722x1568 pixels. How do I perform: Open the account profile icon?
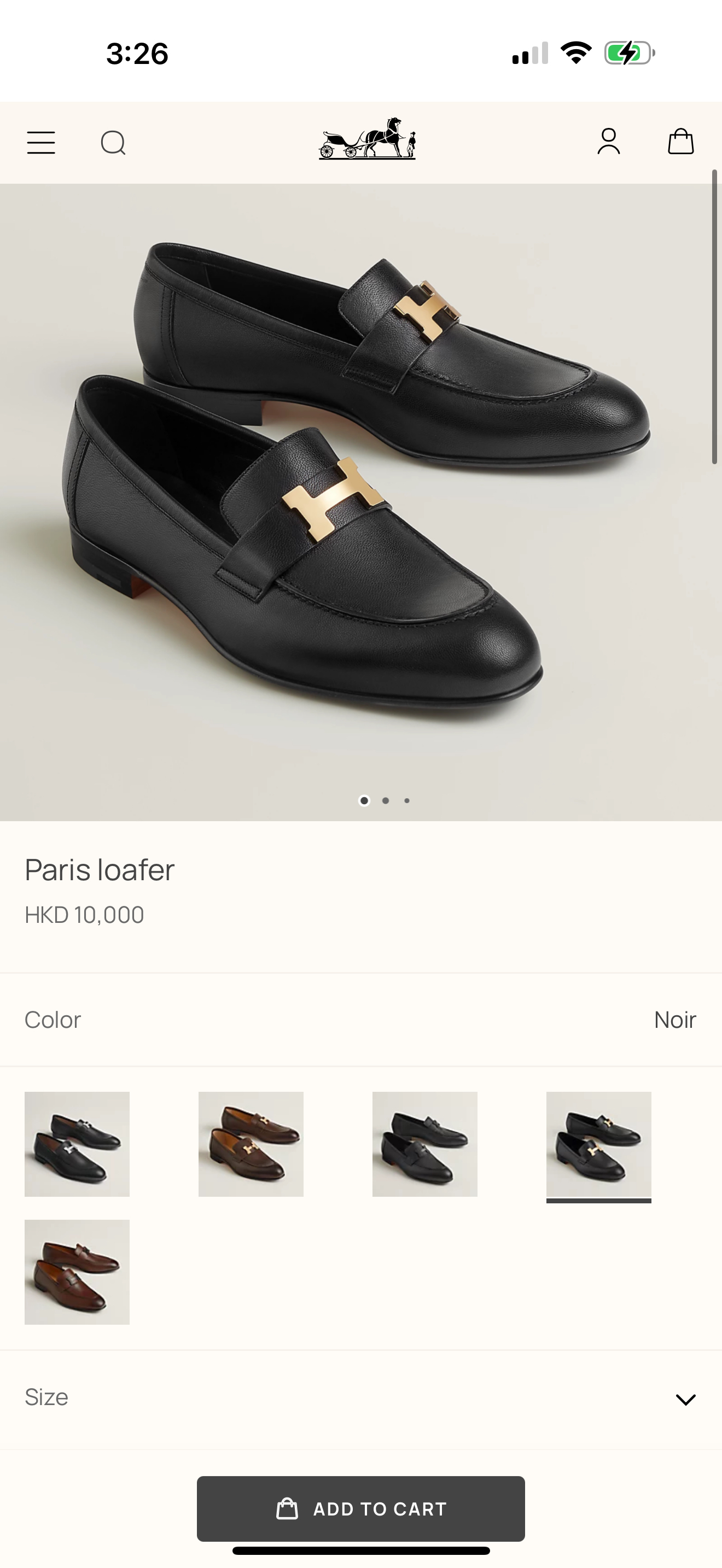[608, 141]
